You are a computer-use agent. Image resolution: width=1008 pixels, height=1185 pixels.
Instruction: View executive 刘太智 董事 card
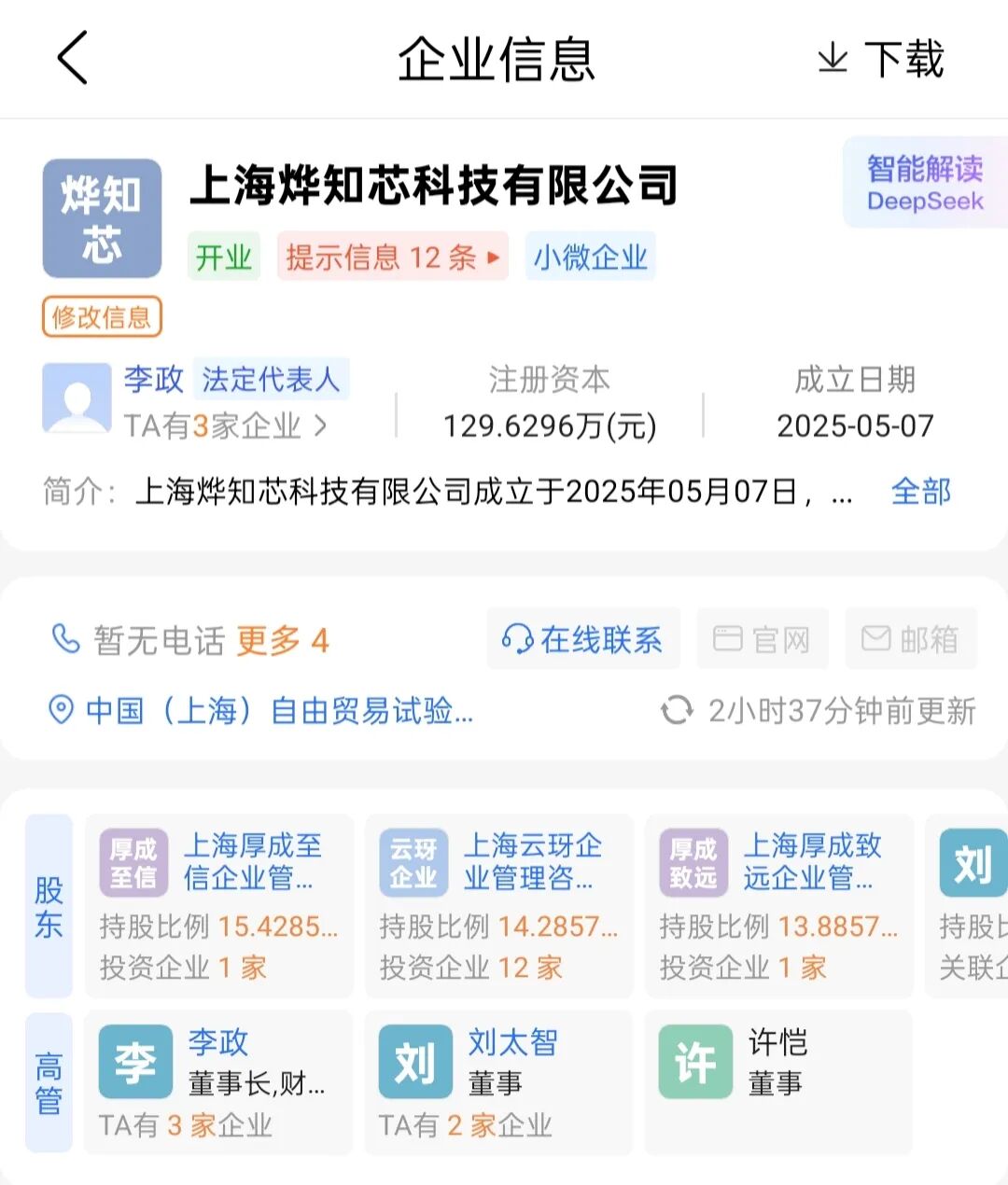(x=497, y=1082)
